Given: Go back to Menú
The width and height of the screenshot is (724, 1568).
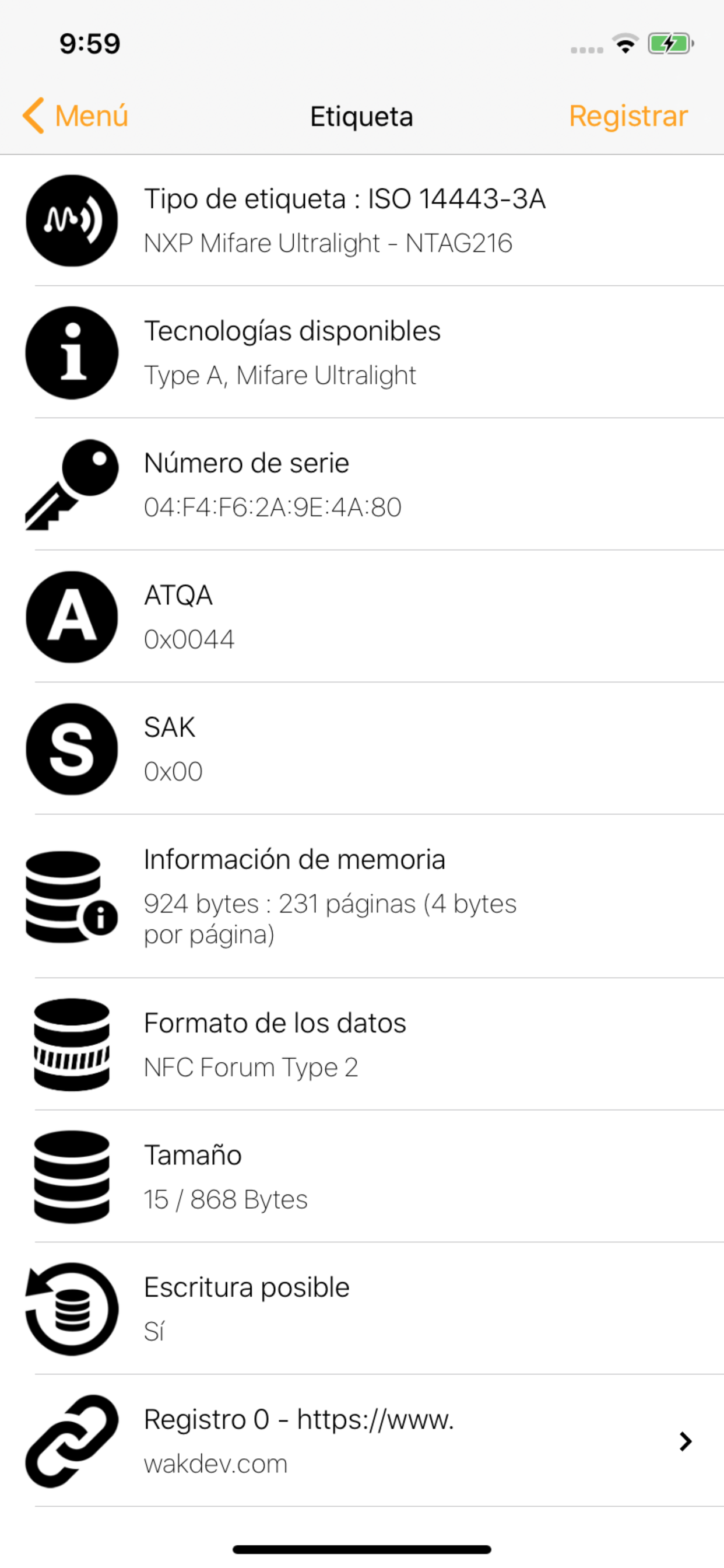Looking at the screenshot, I should (x=75, y=116).
